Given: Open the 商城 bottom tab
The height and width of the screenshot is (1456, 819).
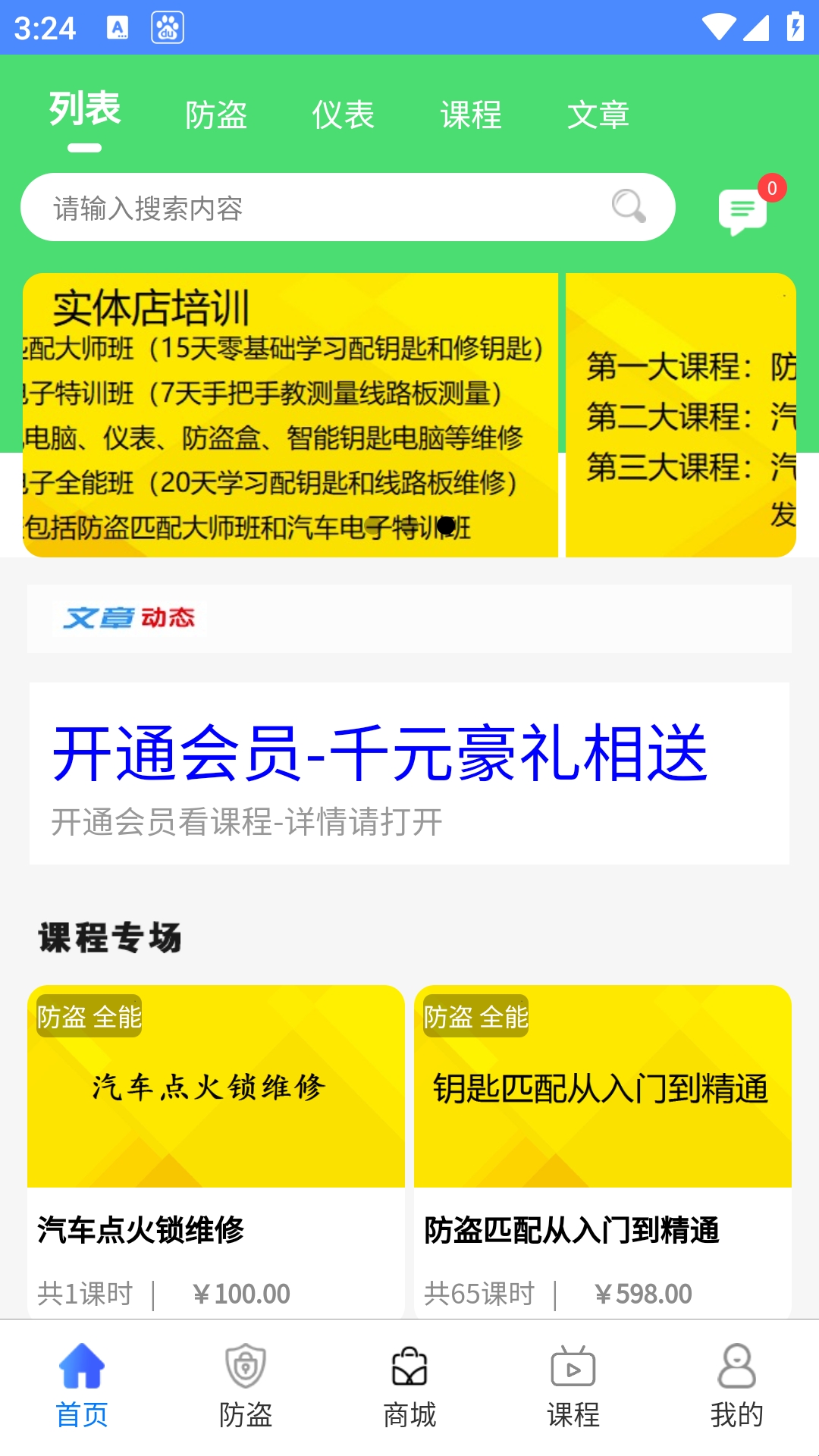Looking at the screenshot, I should [x=409, y=1386].
